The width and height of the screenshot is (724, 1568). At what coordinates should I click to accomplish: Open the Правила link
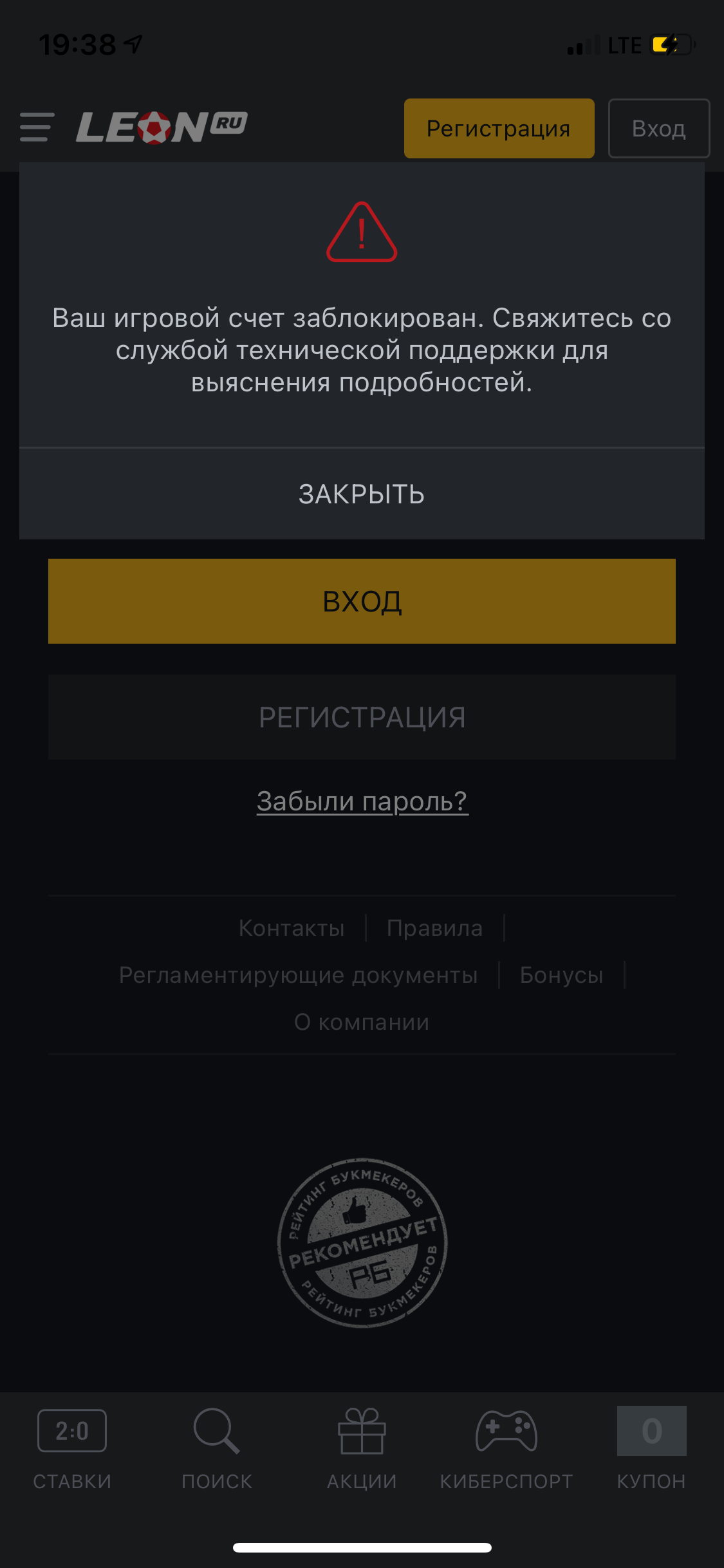(x=434, y=928)
